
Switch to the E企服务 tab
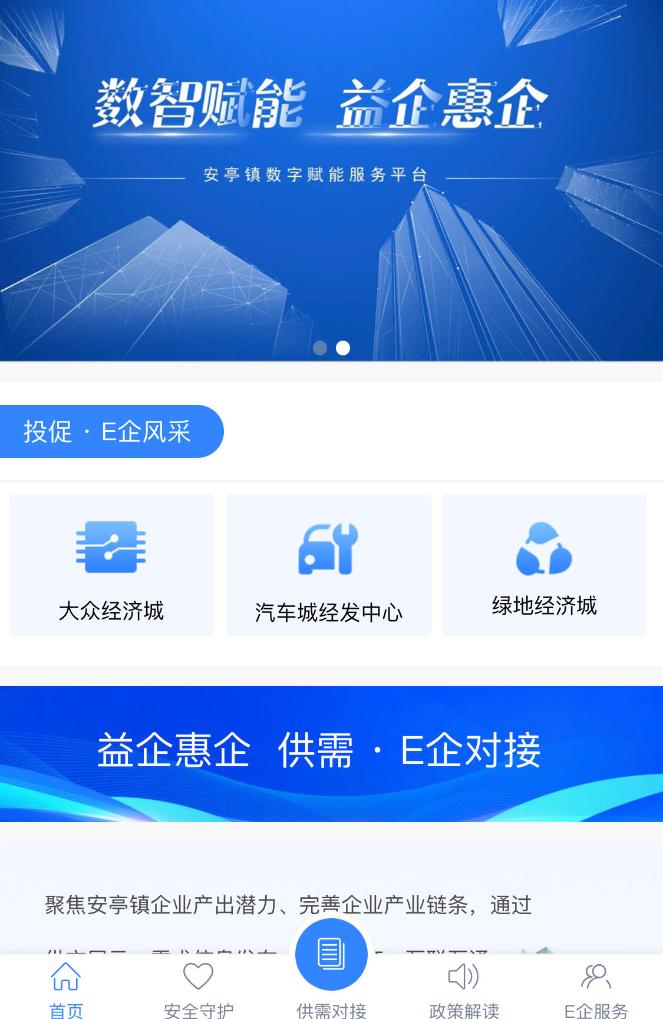pos(596,989)
